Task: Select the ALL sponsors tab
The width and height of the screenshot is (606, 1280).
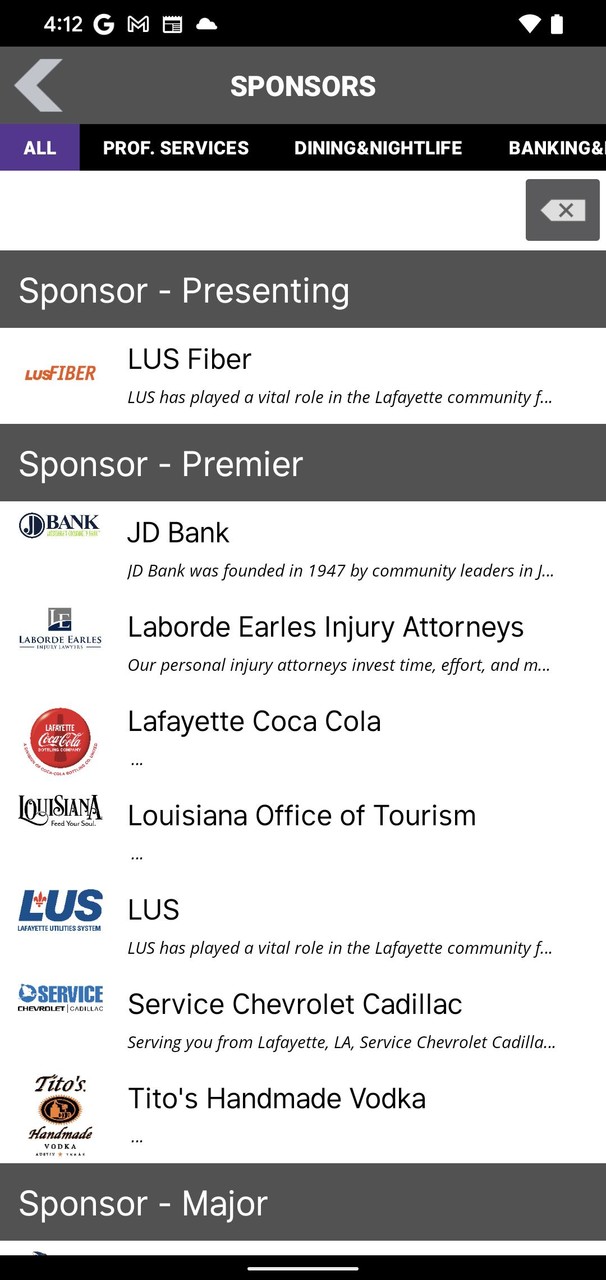Action: [x=40, y=148]
